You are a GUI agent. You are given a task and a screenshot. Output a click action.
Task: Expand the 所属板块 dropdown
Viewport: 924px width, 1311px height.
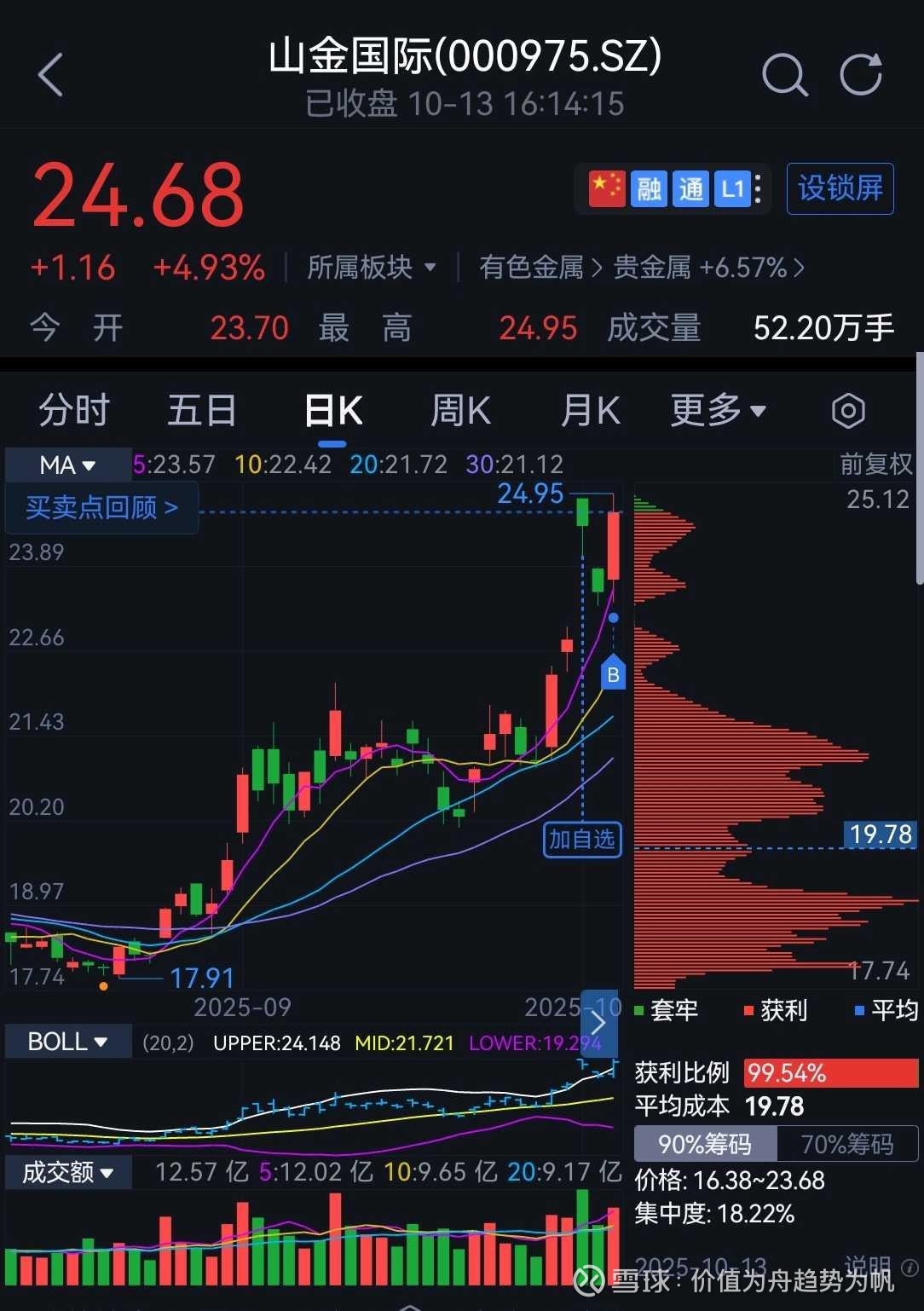tap(372, 268)
